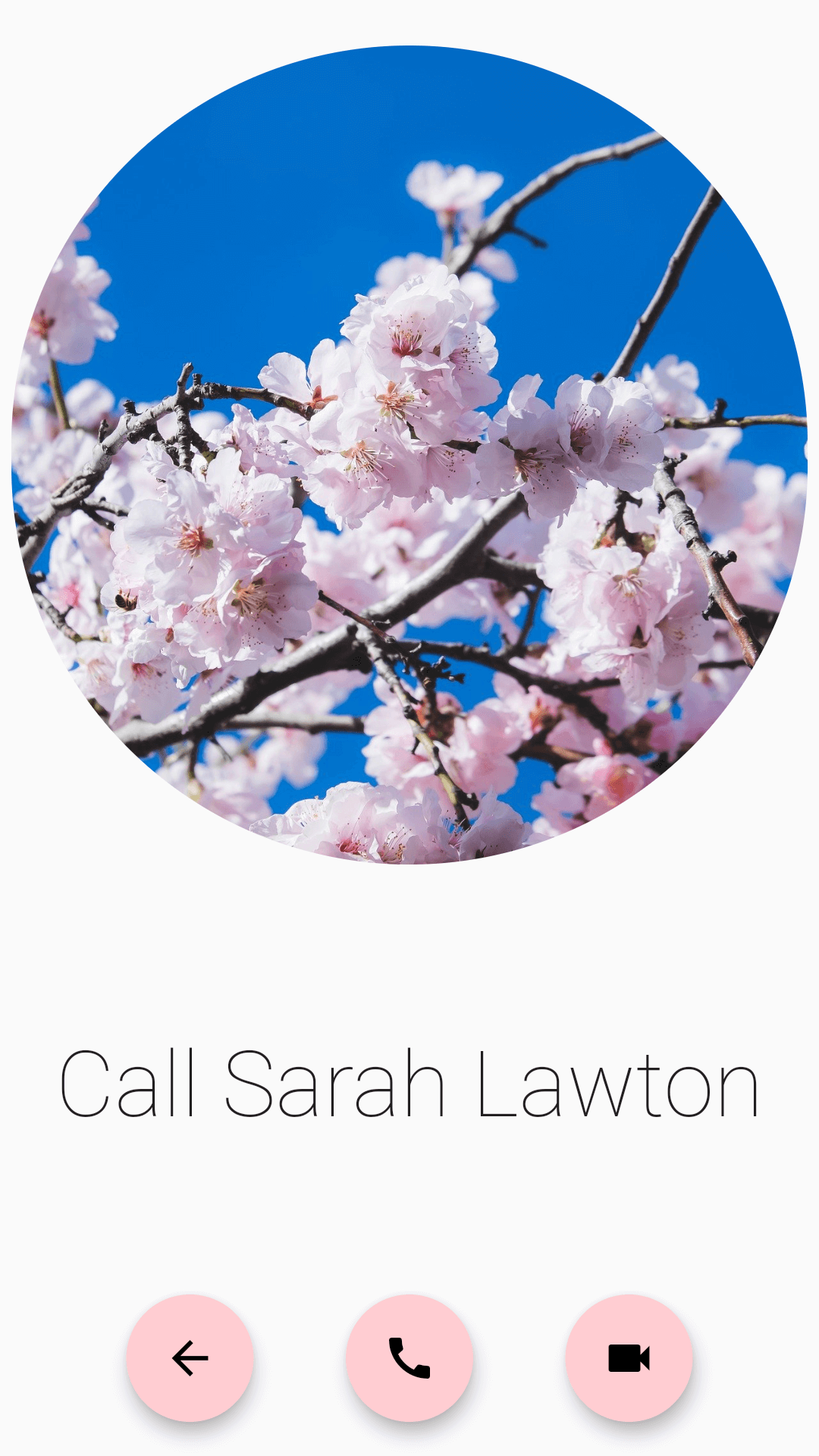Tap the back arrow button
The image size is (819, 1456).
tap(190, 1357)
